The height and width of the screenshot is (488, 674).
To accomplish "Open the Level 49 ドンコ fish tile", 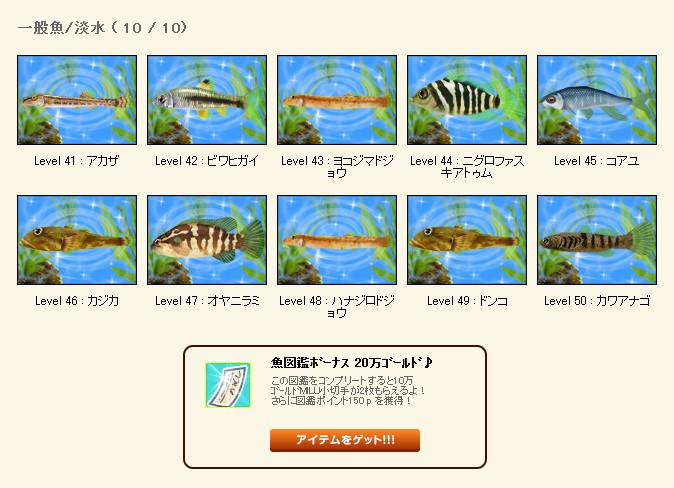I will coord(467,240).
